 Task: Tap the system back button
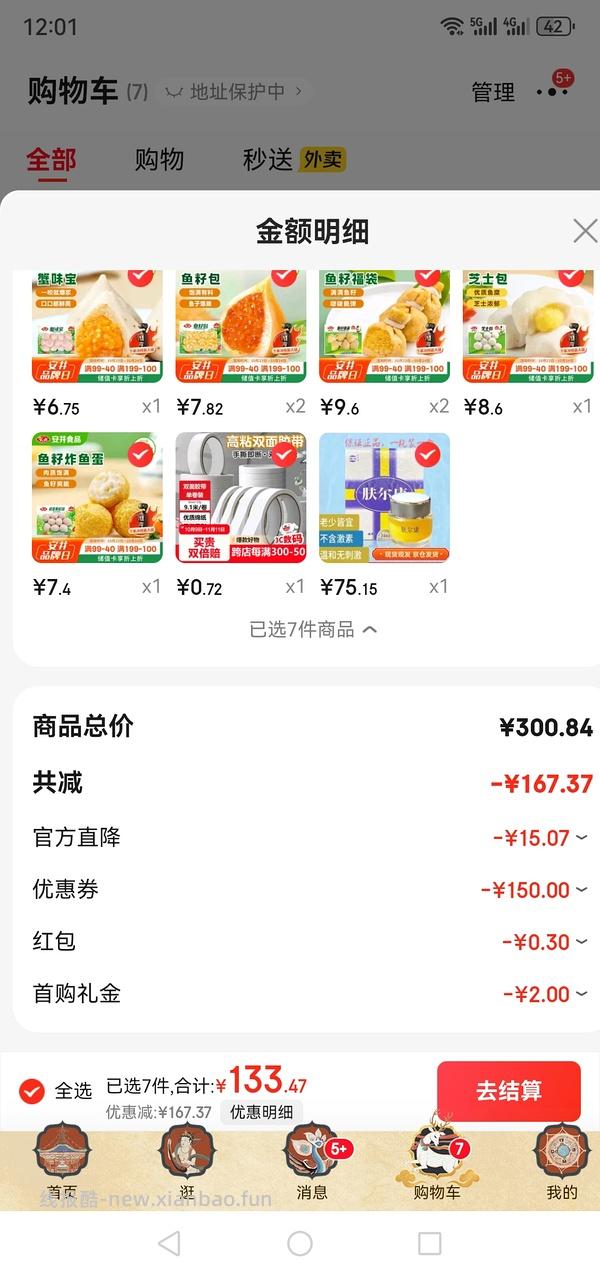[170, 1243]
